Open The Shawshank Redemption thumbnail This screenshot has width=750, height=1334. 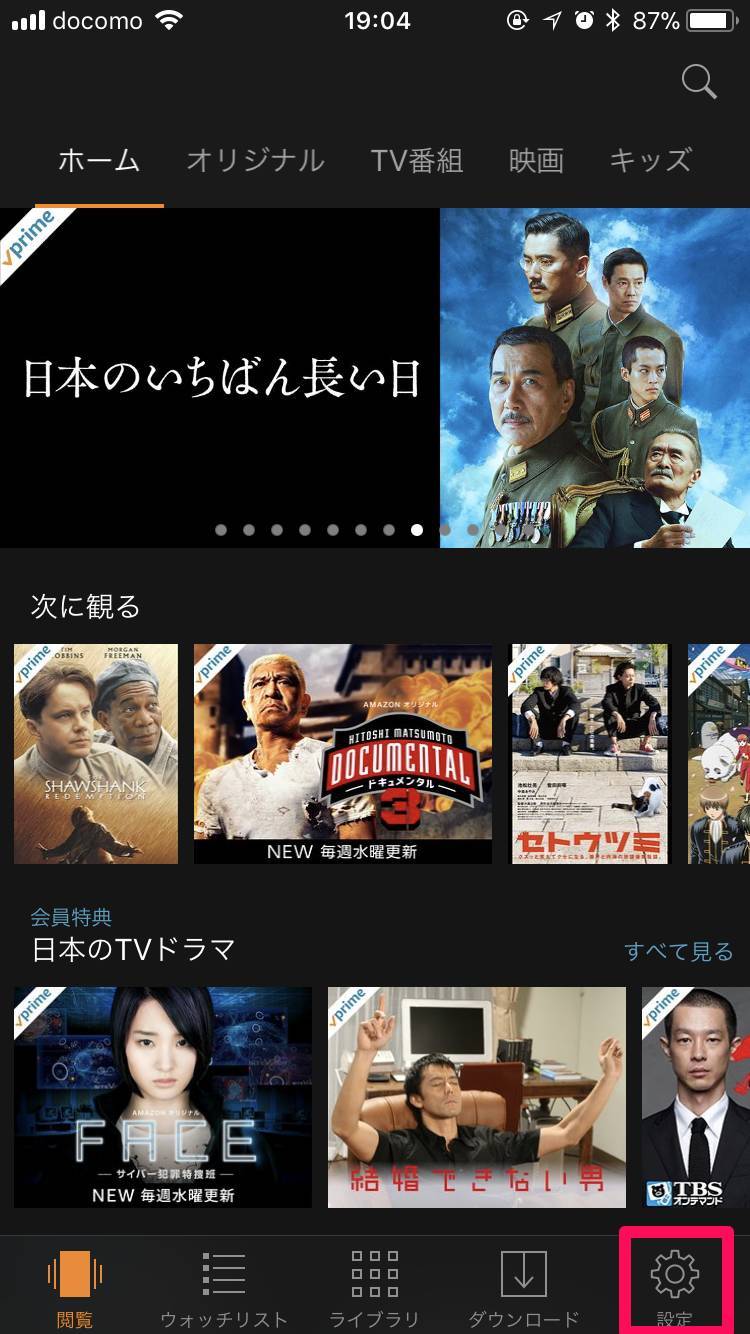[96, 753]
